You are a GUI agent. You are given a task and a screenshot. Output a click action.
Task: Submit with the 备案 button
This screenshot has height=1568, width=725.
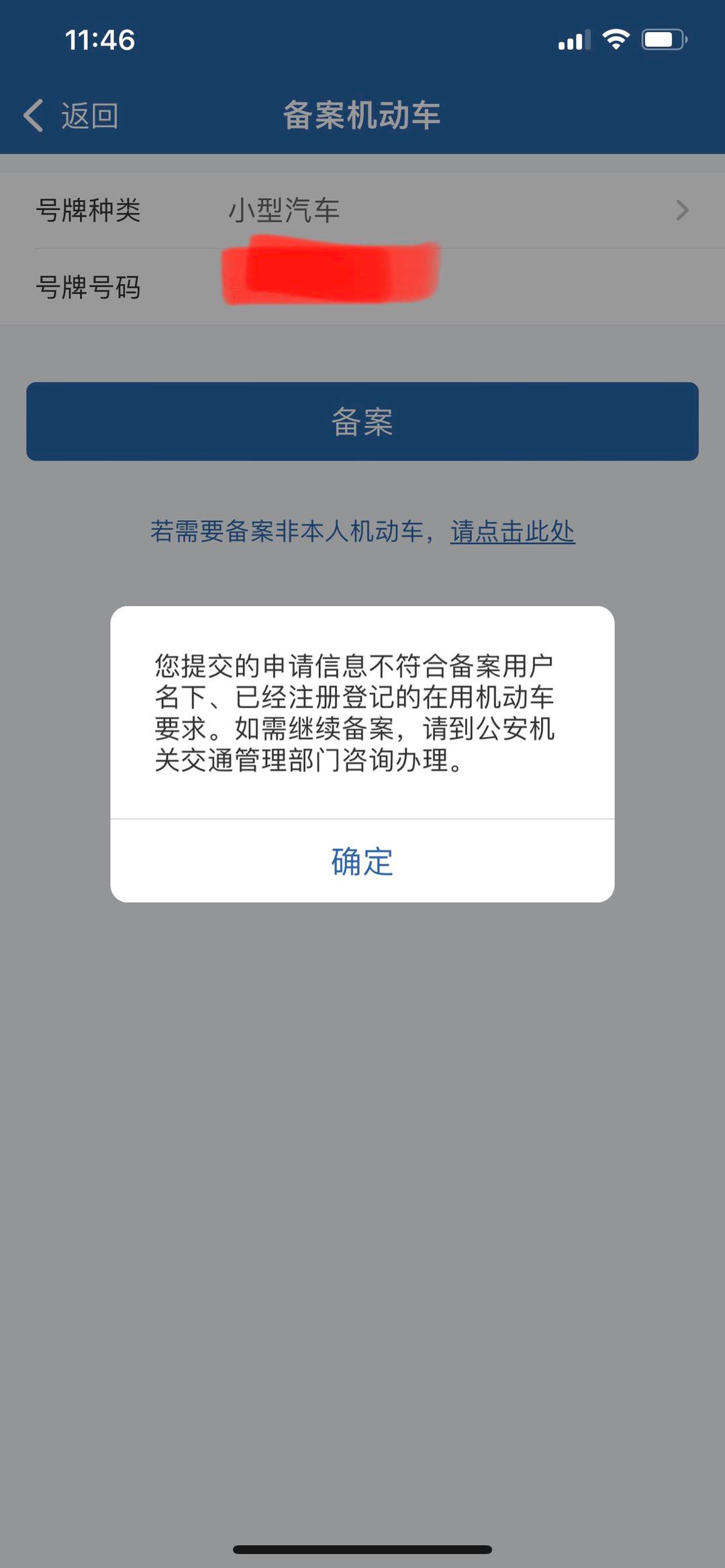click(362, 422)
